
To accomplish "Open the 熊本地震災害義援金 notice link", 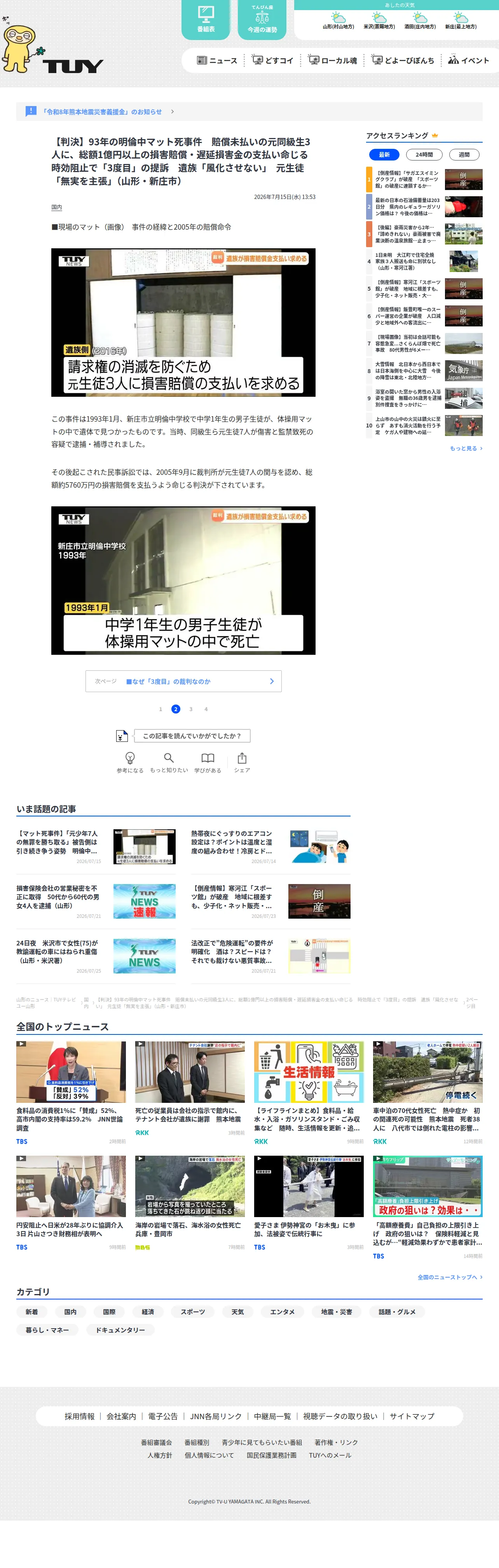I will 102,112.
